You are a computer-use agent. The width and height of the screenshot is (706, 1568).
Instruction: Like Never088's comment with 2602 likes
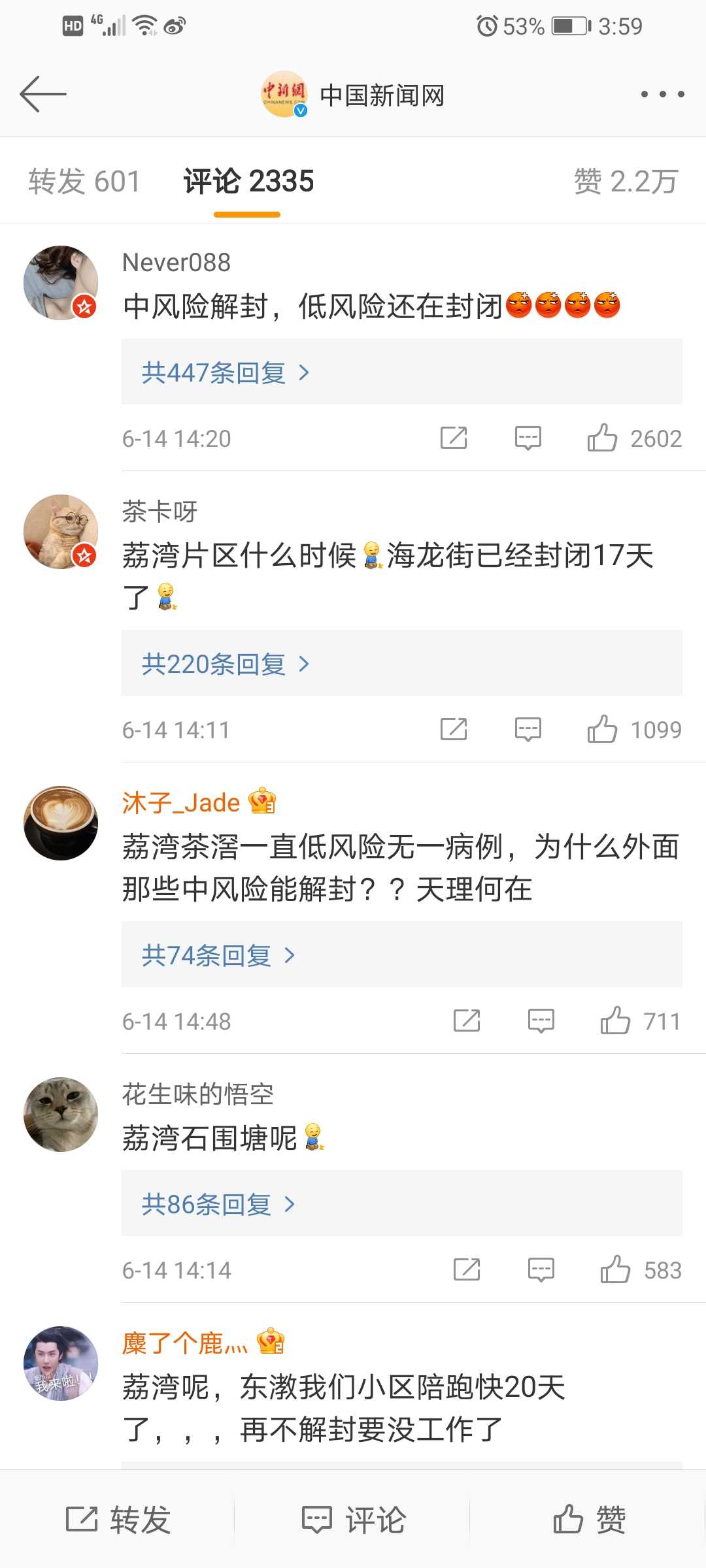click(602, 438)
